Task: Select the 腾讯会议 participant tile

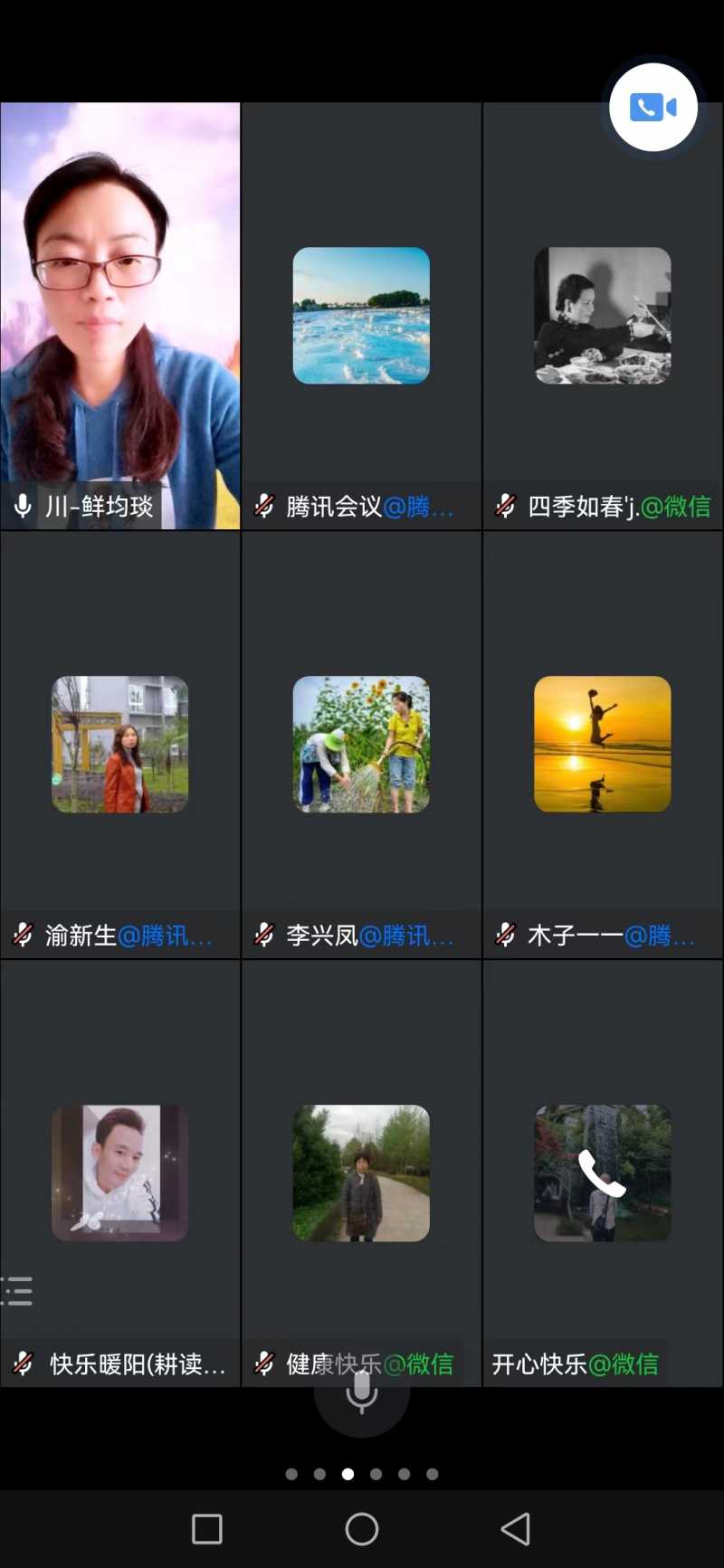Action: click(361, 315)
